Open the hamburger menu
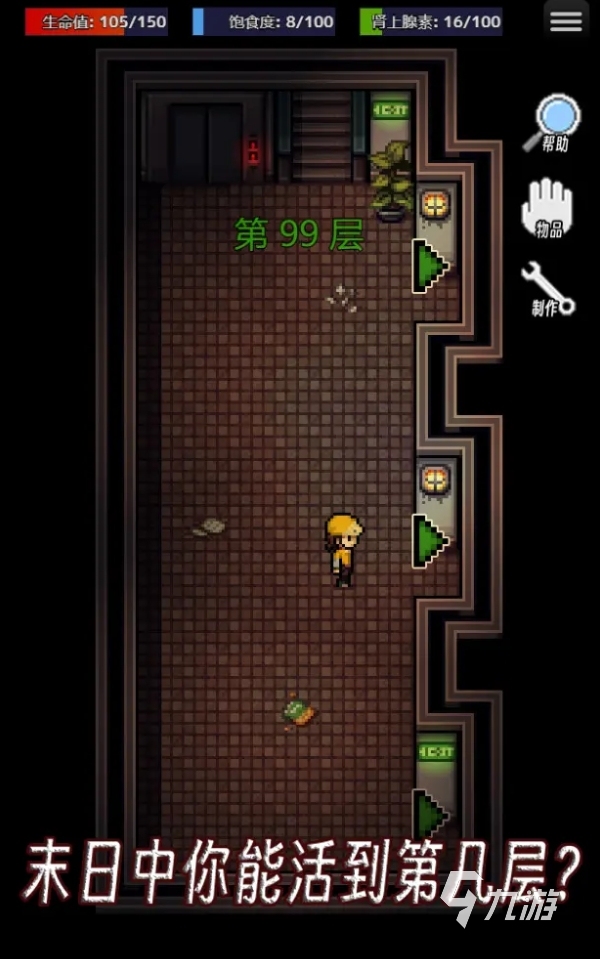The image size is (600, 959). (566, 21)
